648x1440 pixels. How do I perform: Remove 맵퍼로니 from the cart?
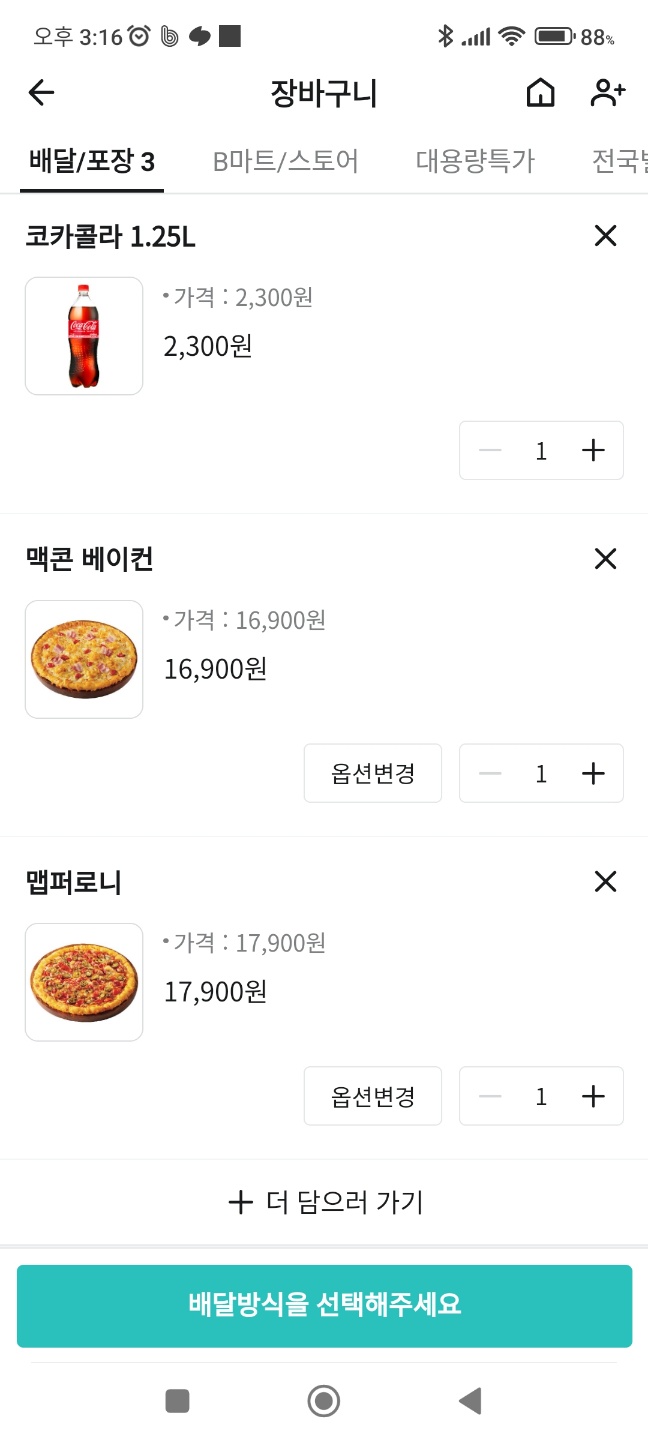pyautogui.click(x=605, y=882)
